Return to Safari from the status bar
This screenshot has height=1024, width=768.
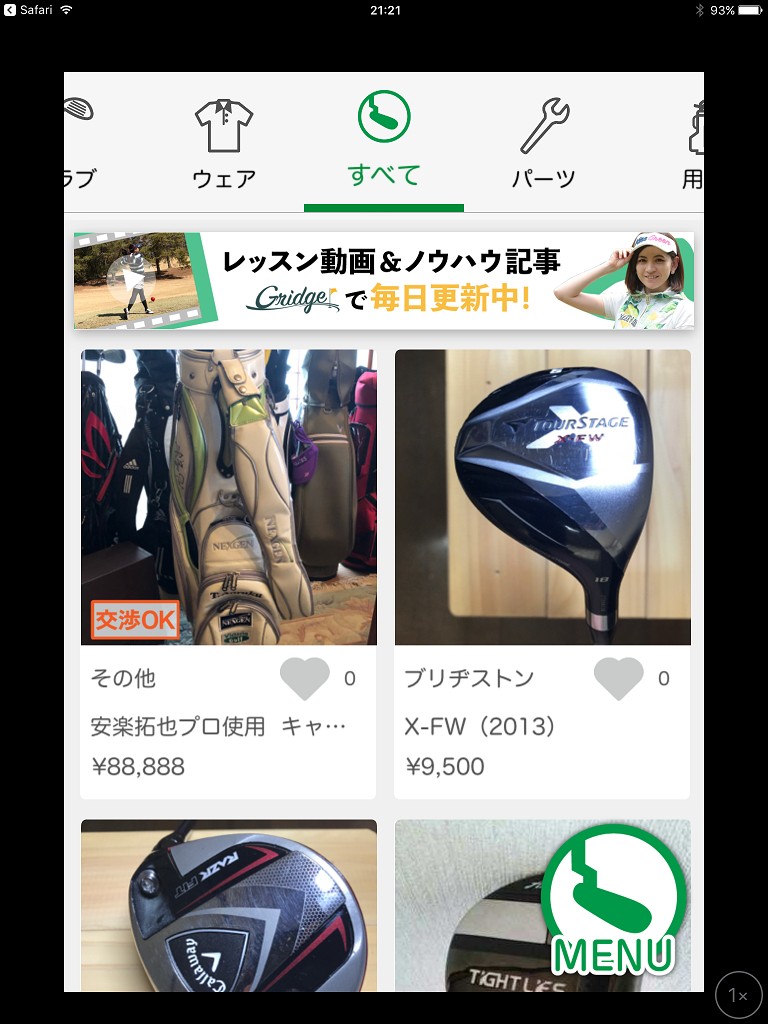(28, 10)
